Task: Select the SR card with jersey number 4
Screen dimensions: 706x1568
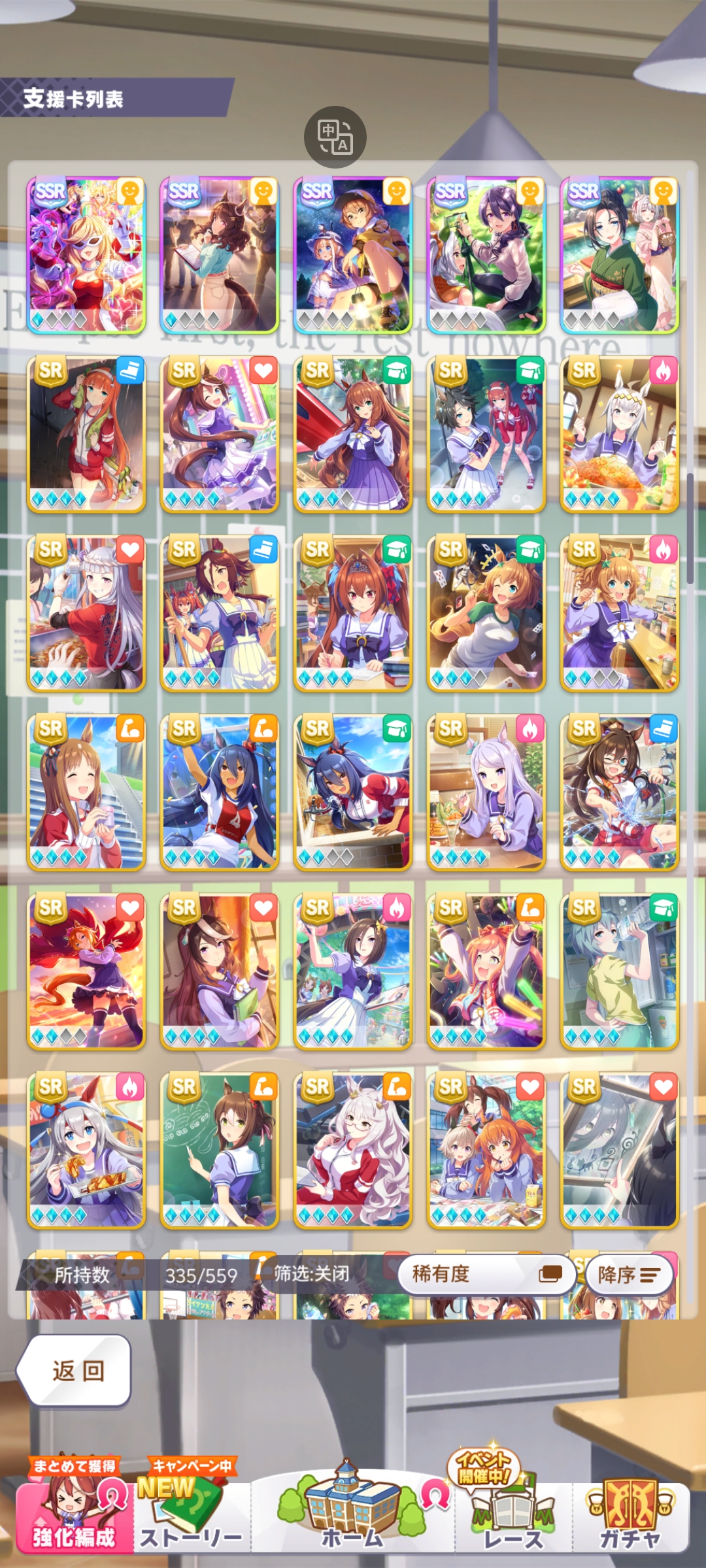Action: (220, 792)
